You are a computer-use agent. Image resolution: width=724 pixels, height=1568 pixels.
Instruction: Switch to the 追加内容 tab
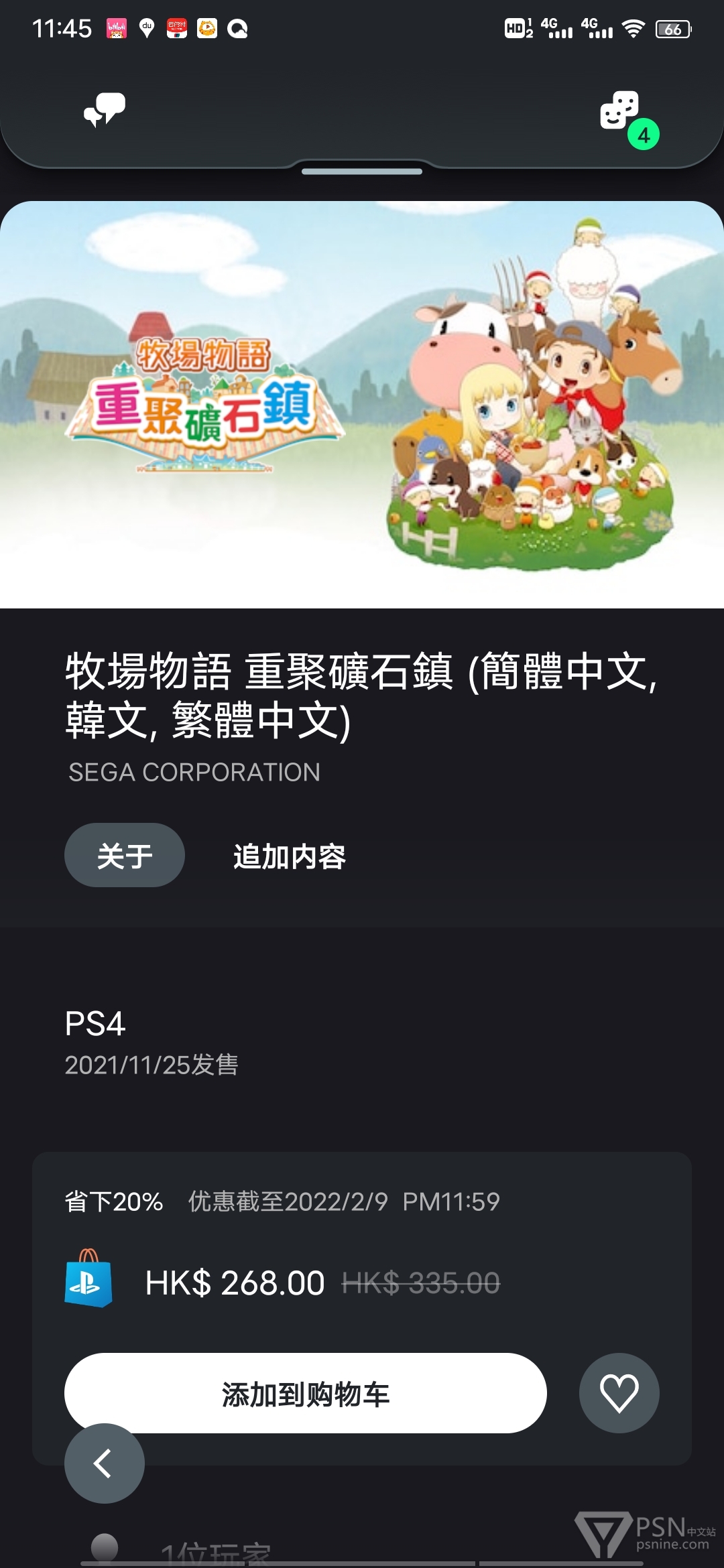[x=289, y=856]
